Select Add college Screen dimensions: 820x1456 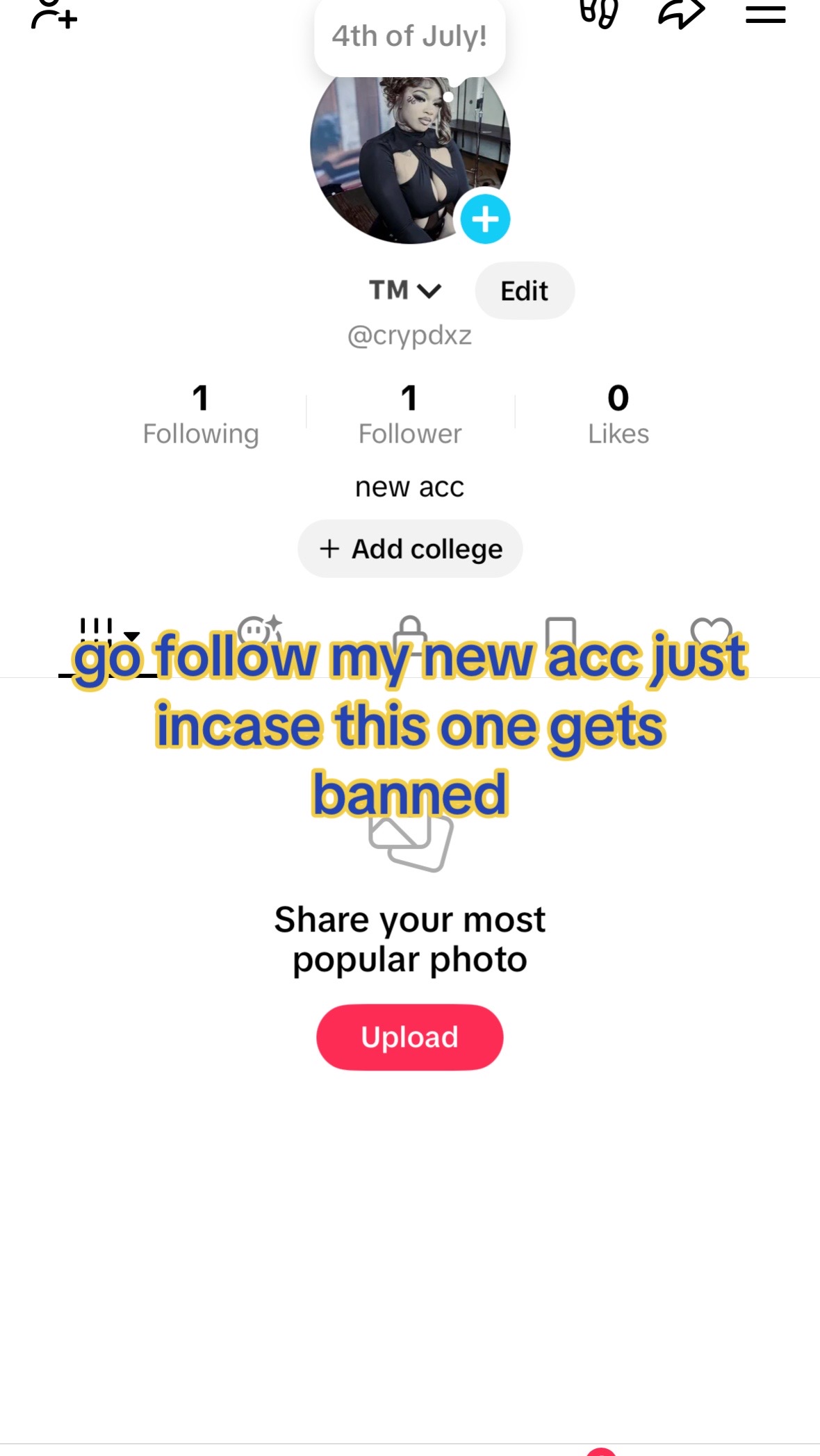pyautogui.click(x=410, y=549)
